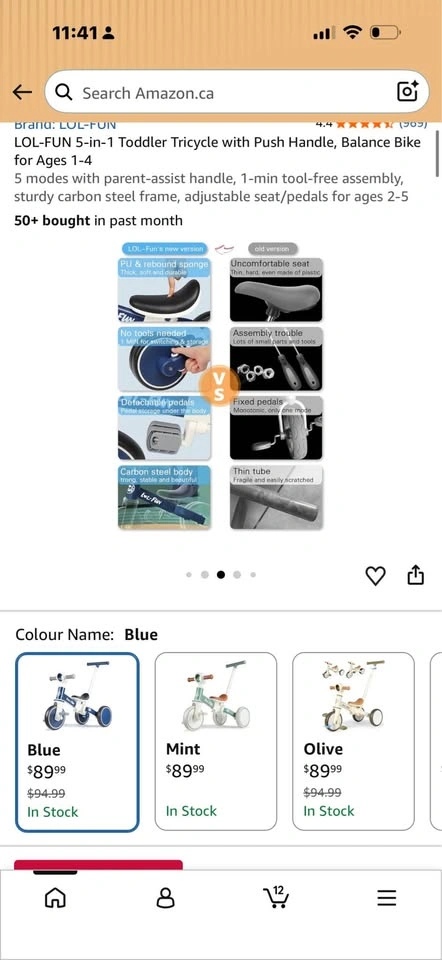Open the hamburger menu tab
Image resolution: width=442 pixels, height=960 pixels.
(386, 898)
